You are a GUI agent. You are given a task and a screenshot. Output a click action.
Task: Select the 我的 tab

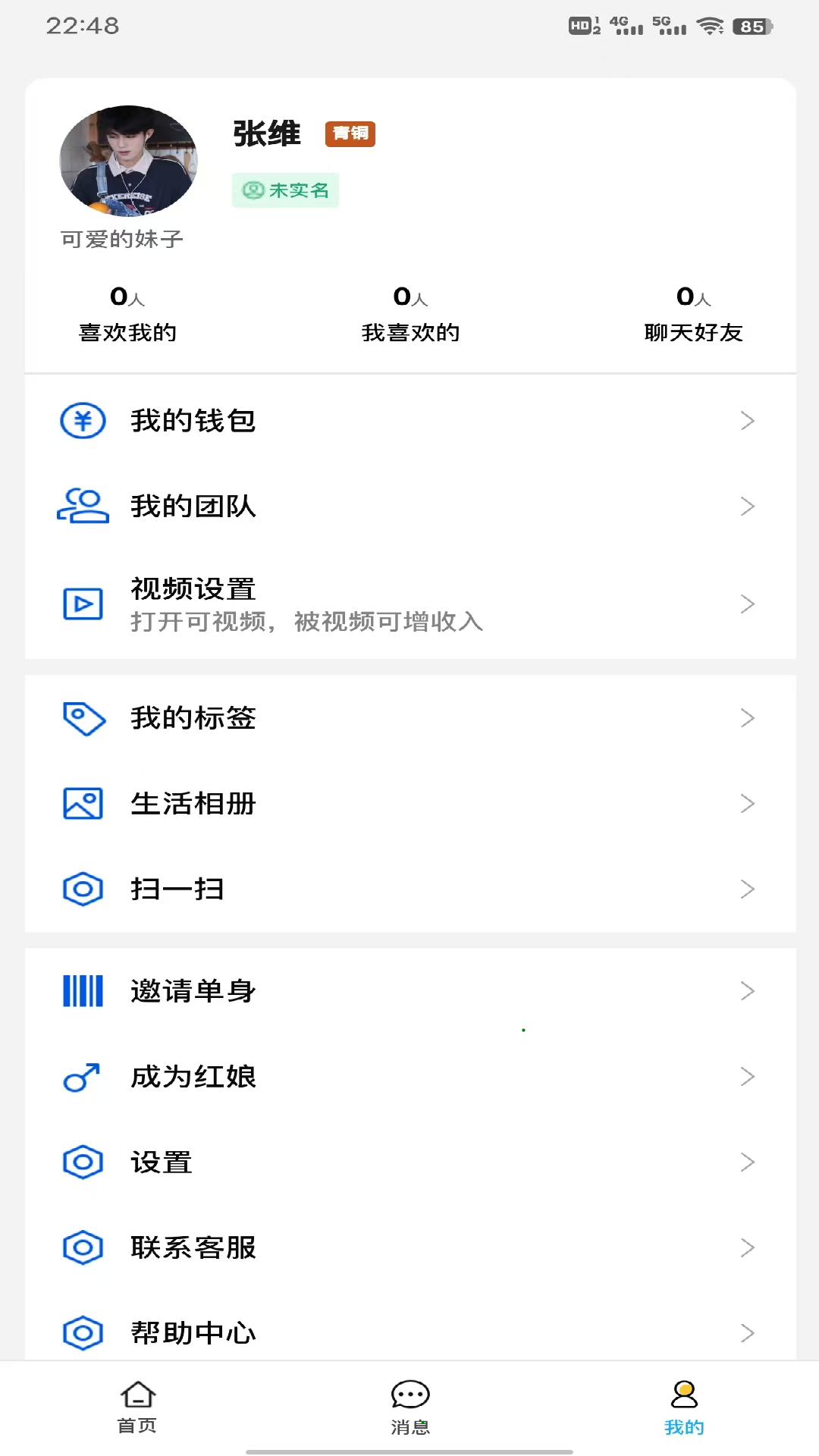tap(684, 1407)
